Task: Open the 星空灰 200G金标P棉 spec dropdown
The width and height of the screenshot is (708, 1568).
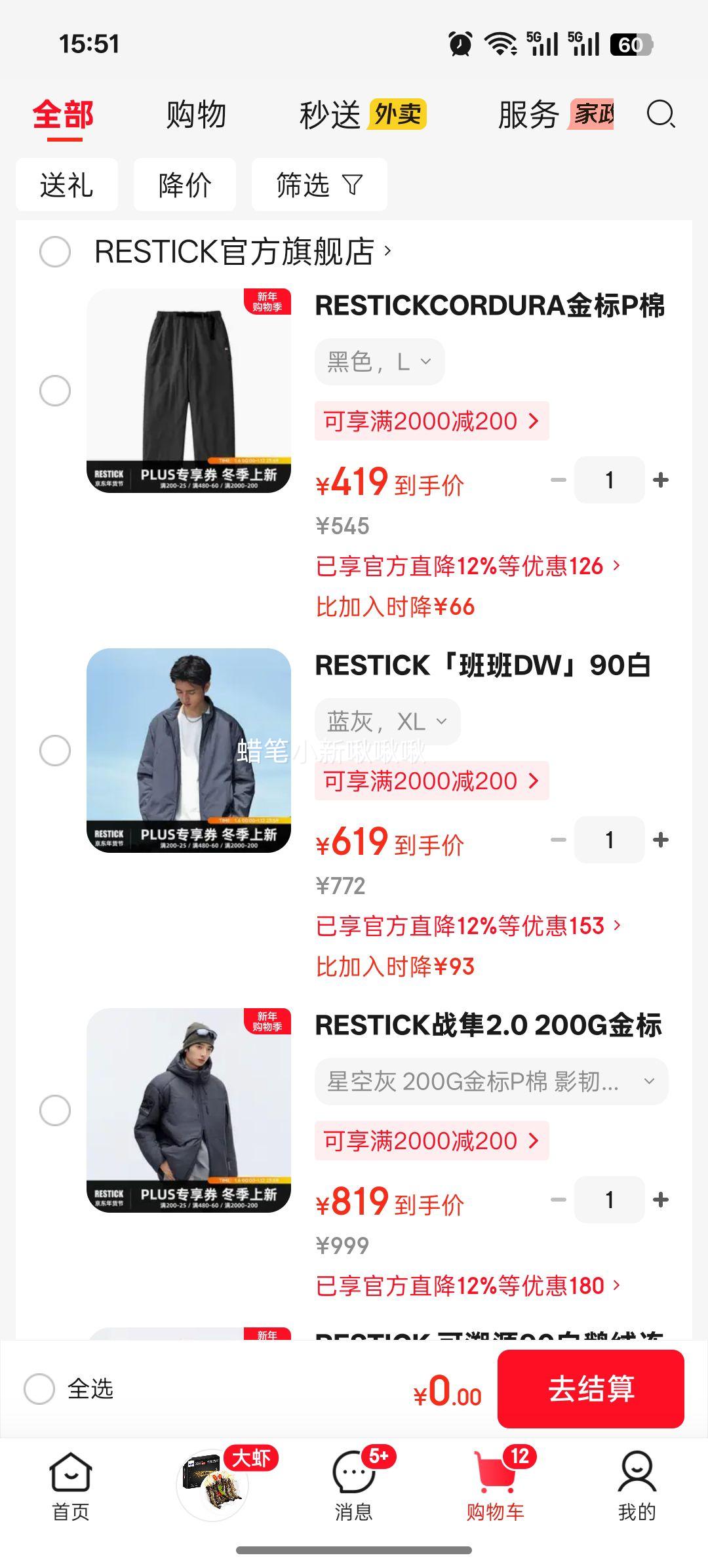Action: tap(492, 1082)
